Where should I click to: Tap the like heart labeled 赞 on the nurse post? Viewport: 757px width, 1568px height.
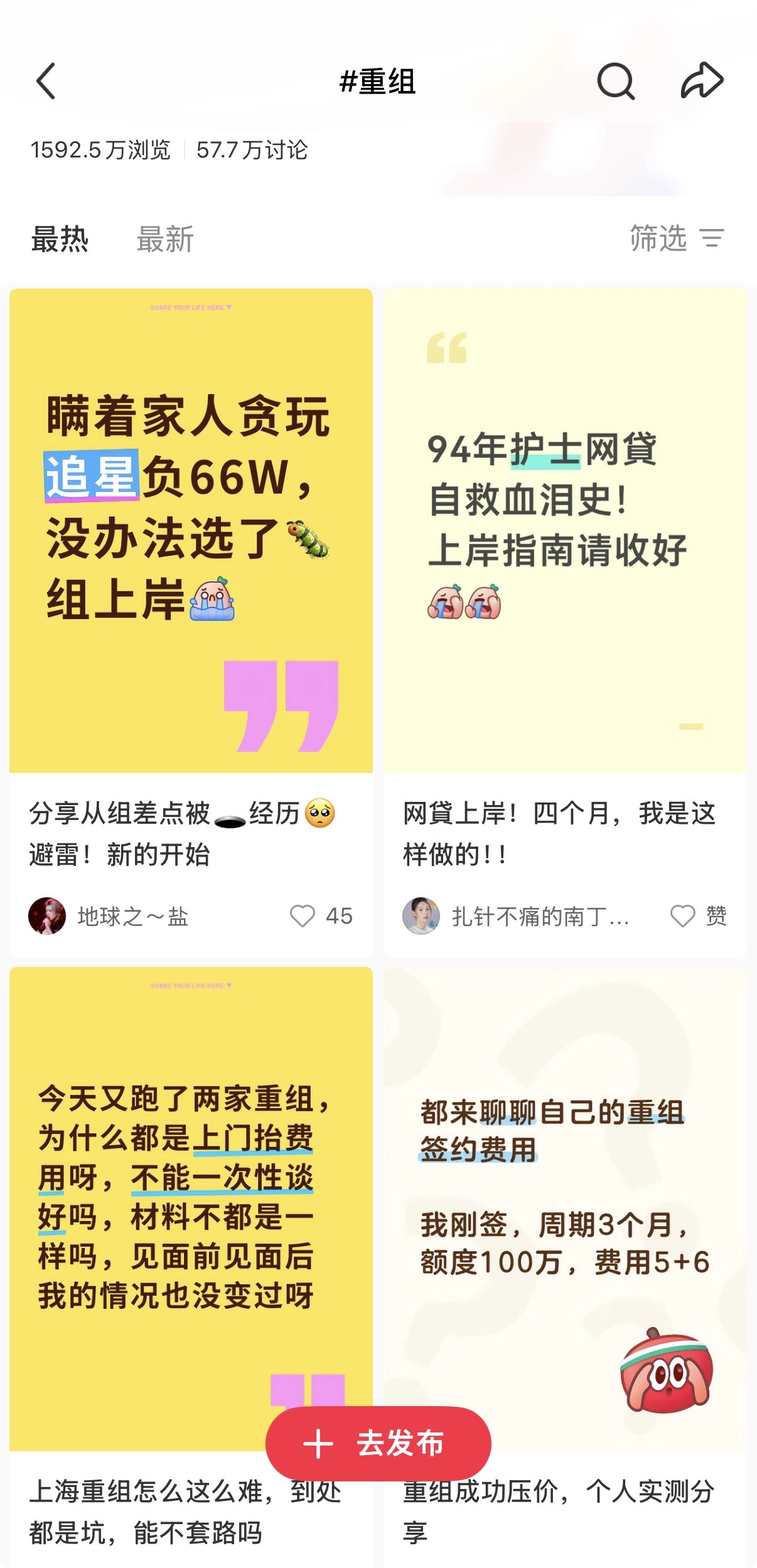682,917
